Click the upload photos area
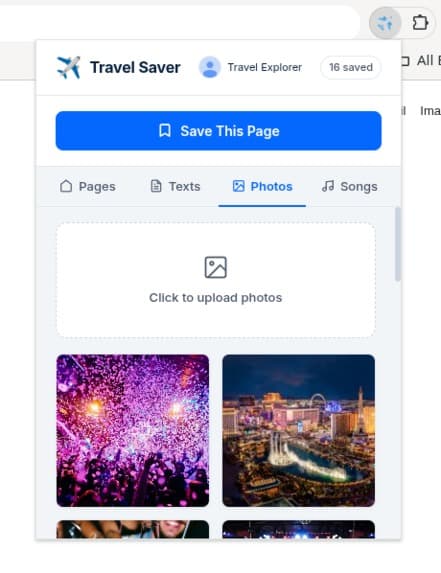The image size is (441, 573). coord(216,280)
